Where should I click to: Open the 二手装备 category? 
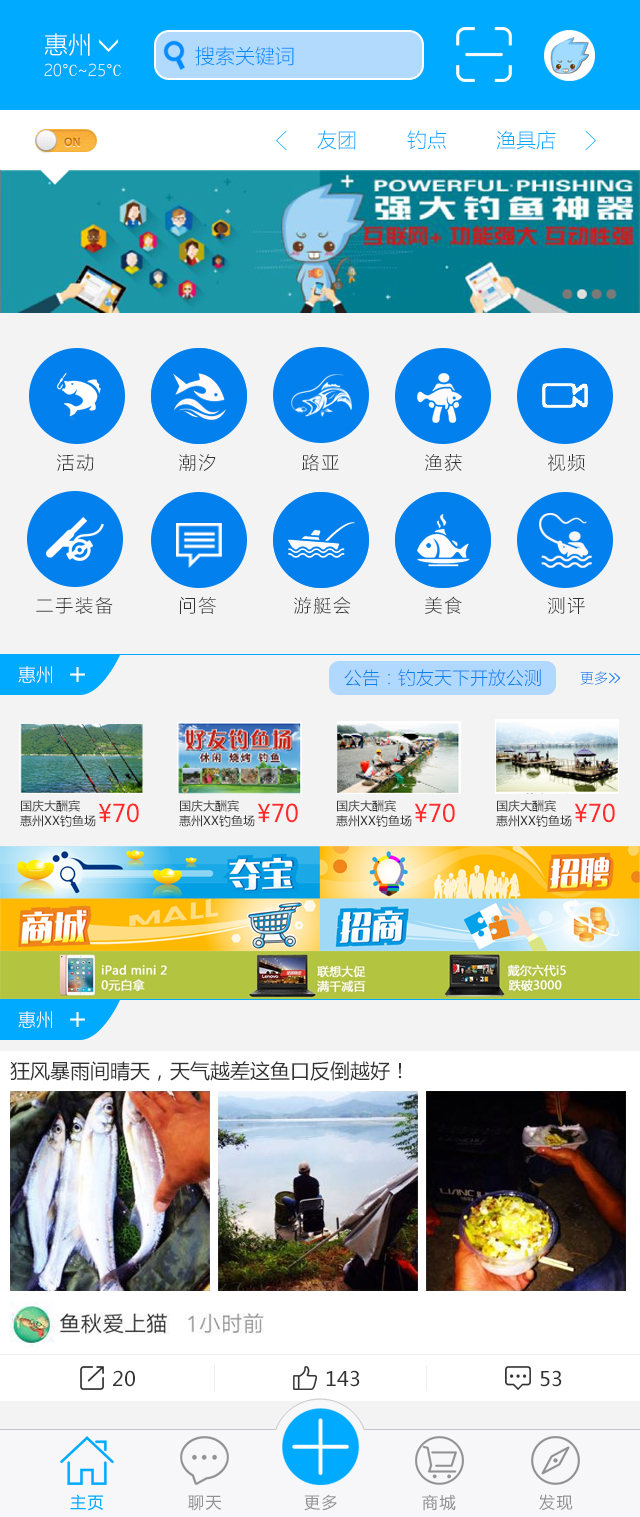click(x=75, y=540)
